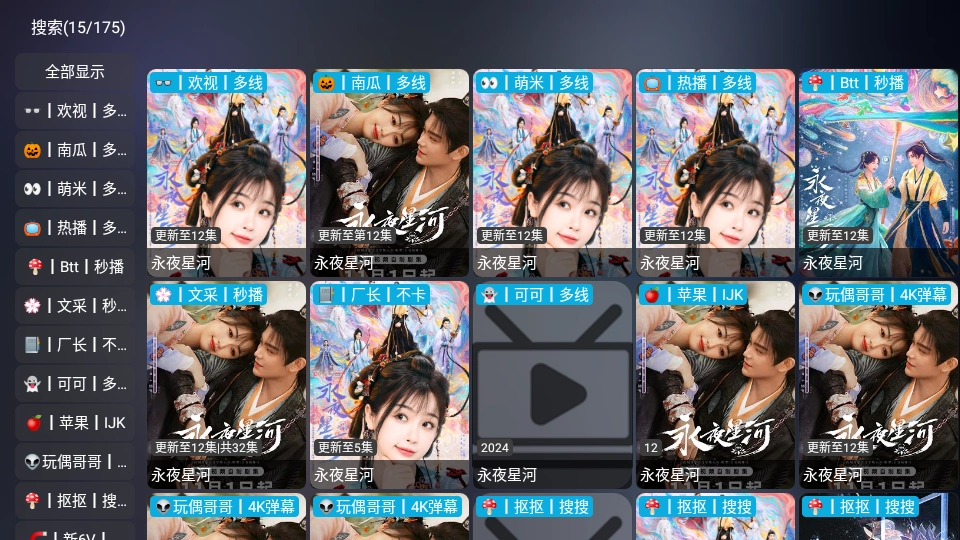Filter results by 文采 source in sidebar
960x540 pixels.
74,306
